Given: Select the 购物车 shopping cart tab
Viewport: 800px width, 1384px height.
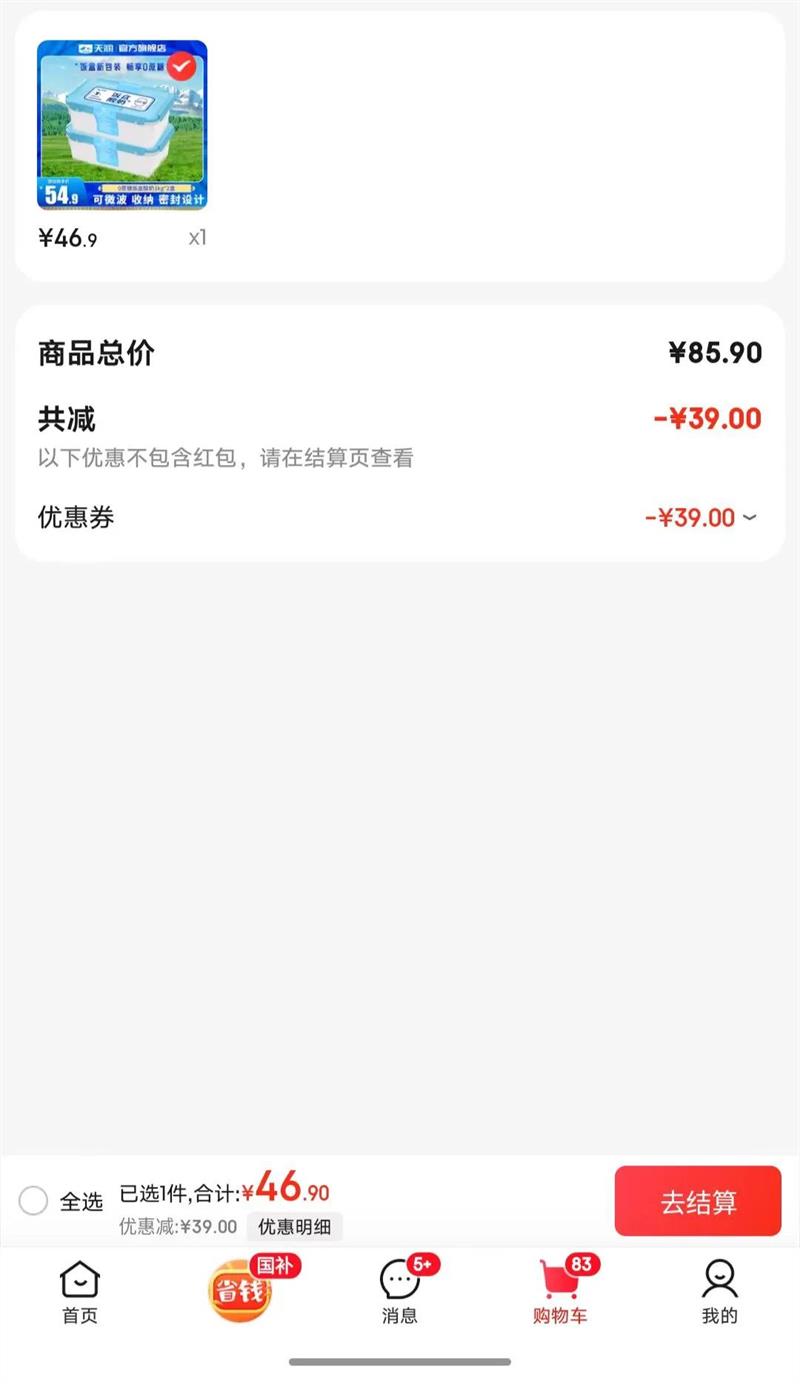Looking at the screenshot, I should [x=560, y=1292].
